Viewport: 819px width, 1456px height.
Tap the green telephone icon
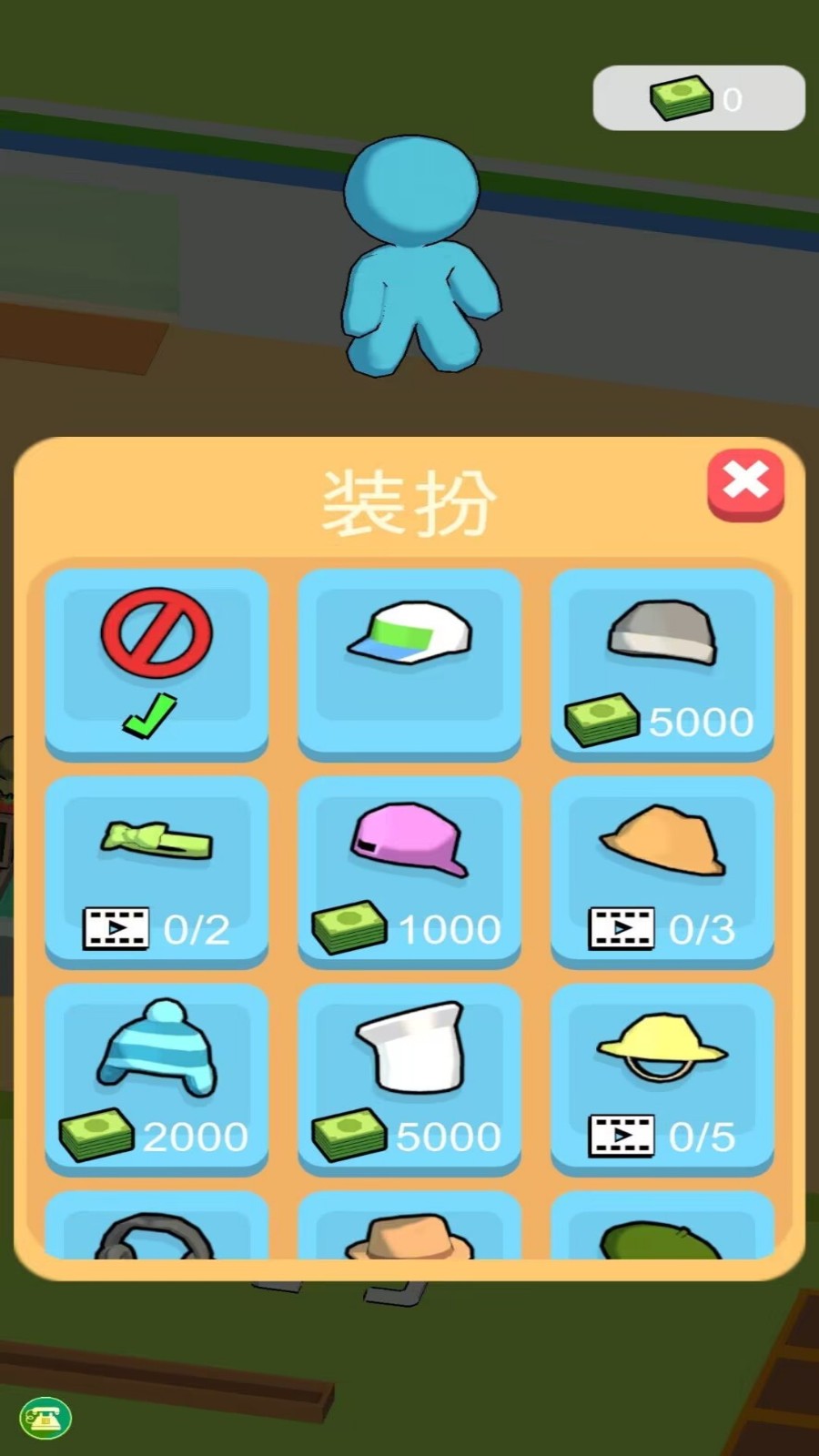point(45,1417)
